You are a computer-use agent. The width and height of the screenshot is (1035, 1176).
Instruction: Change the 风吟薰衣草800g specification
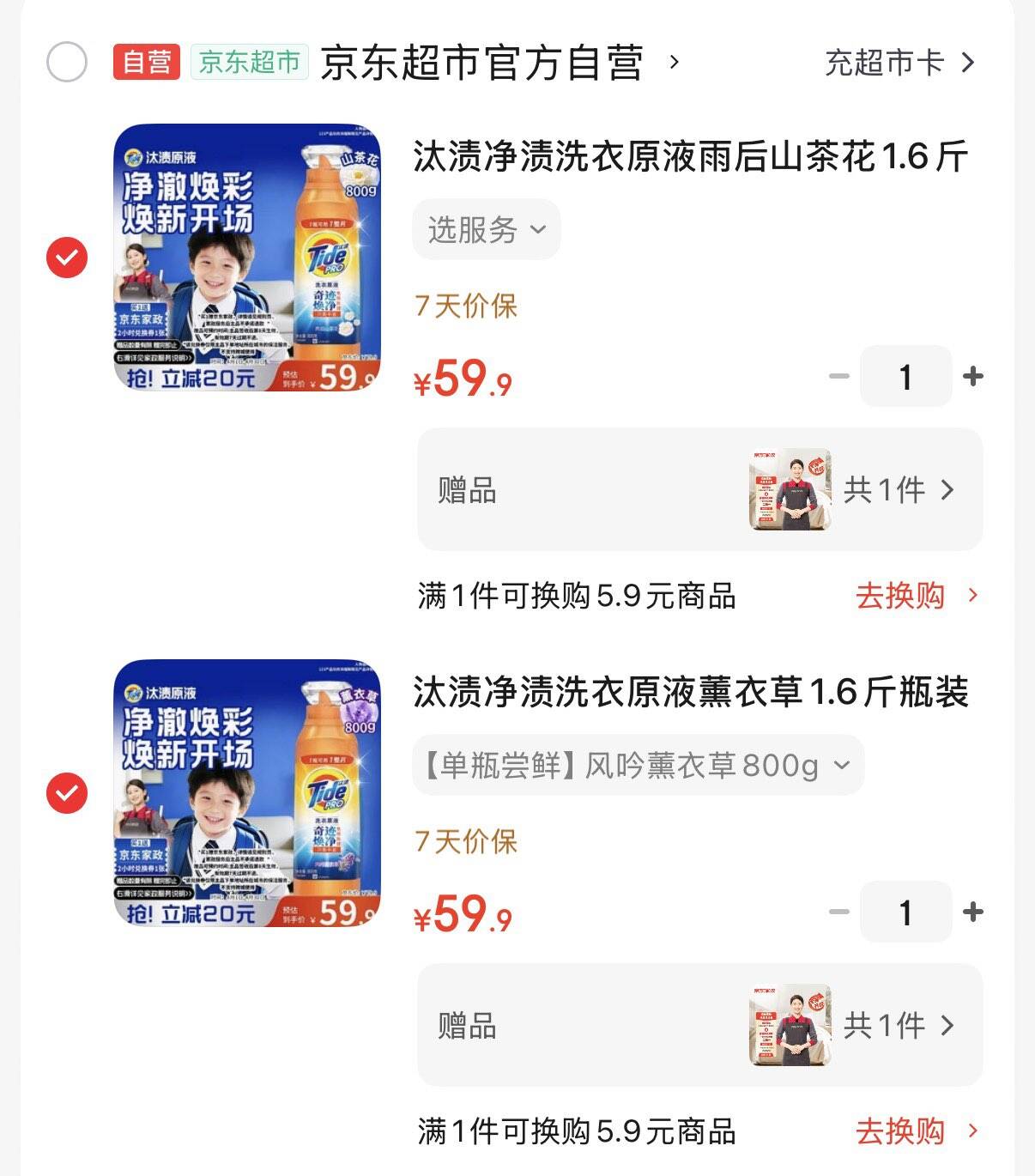pos(638,765)
